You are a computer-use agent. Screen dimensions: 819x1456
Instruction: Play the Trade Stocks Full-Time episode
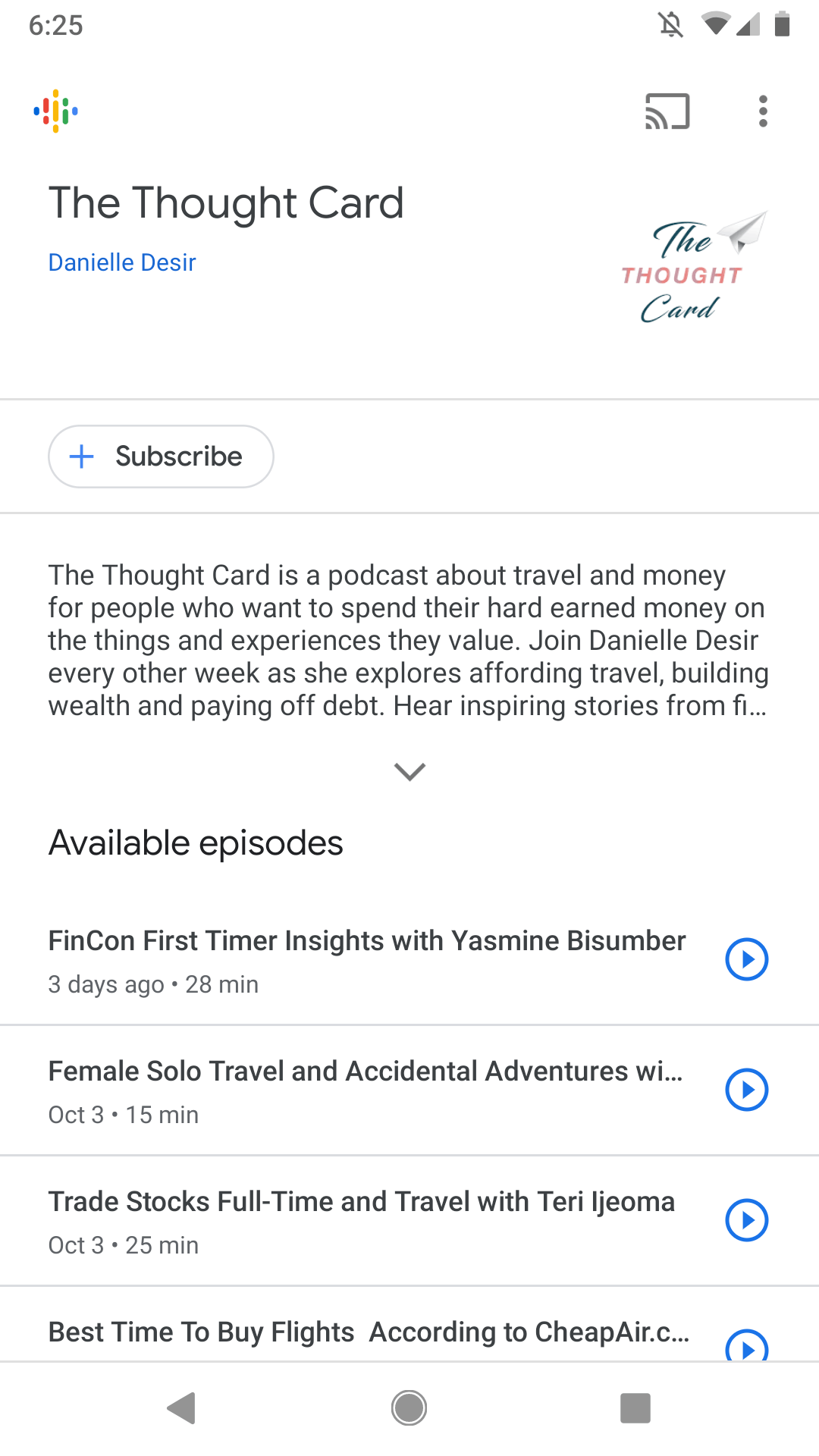pos(747,1220)
